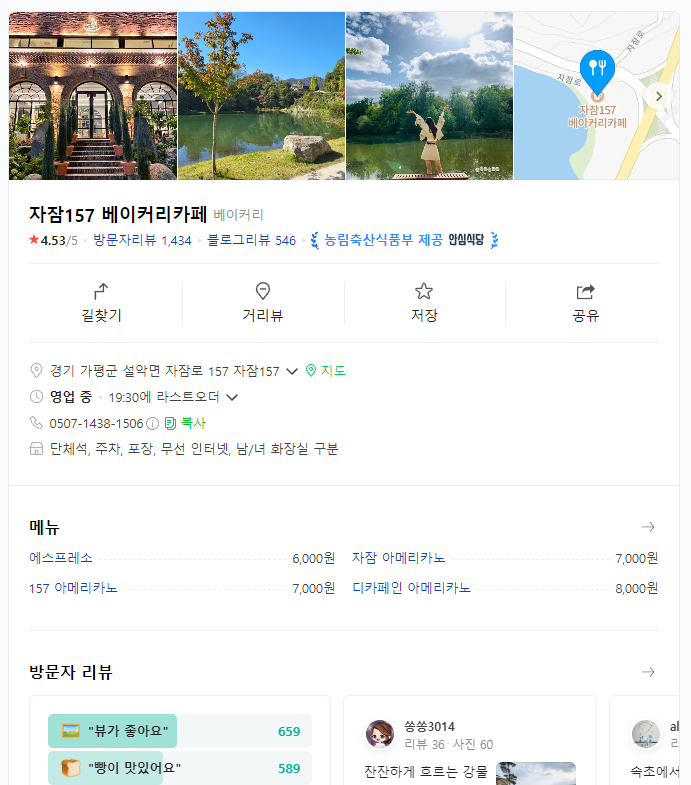Image resolution: width=691 pixels, height=785 pixels.
Task: Share this place via 공유
Action: [586, 302]
